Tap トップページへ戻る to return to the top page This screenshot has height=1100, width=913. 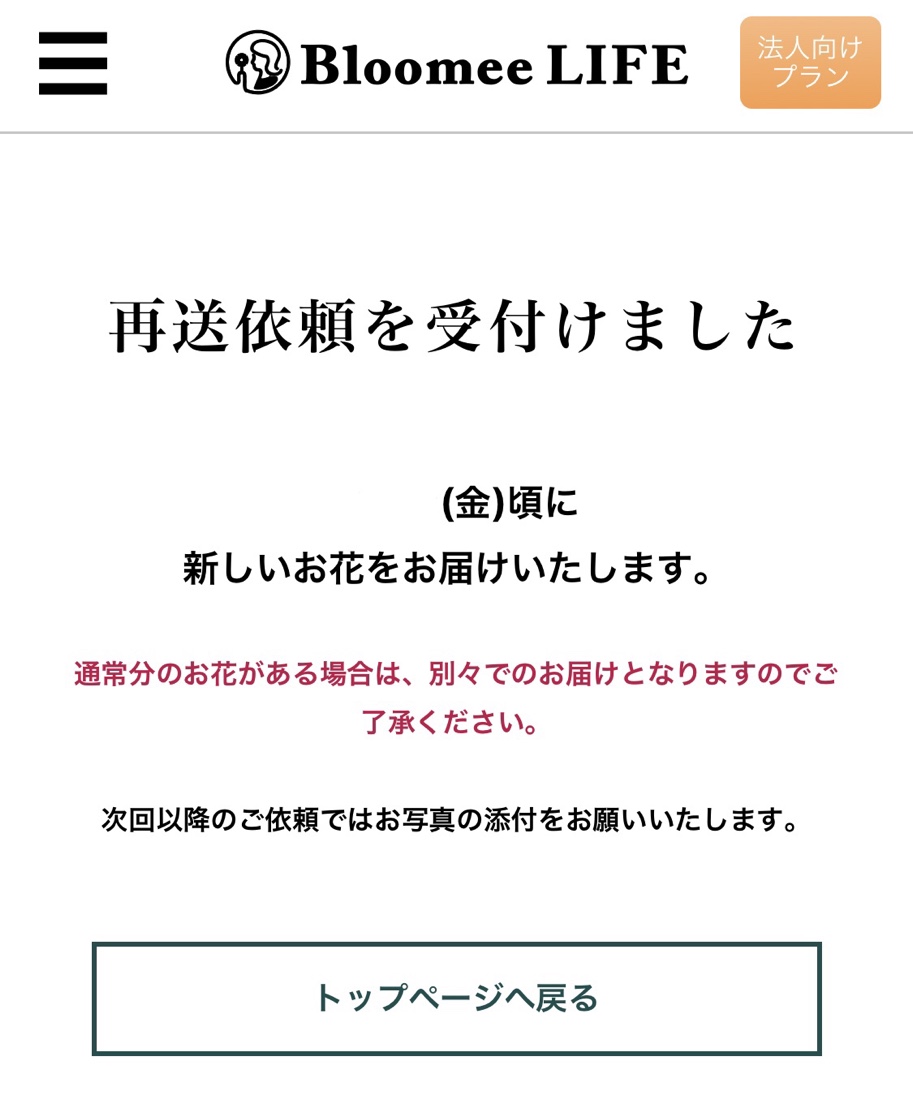(456, 998)
